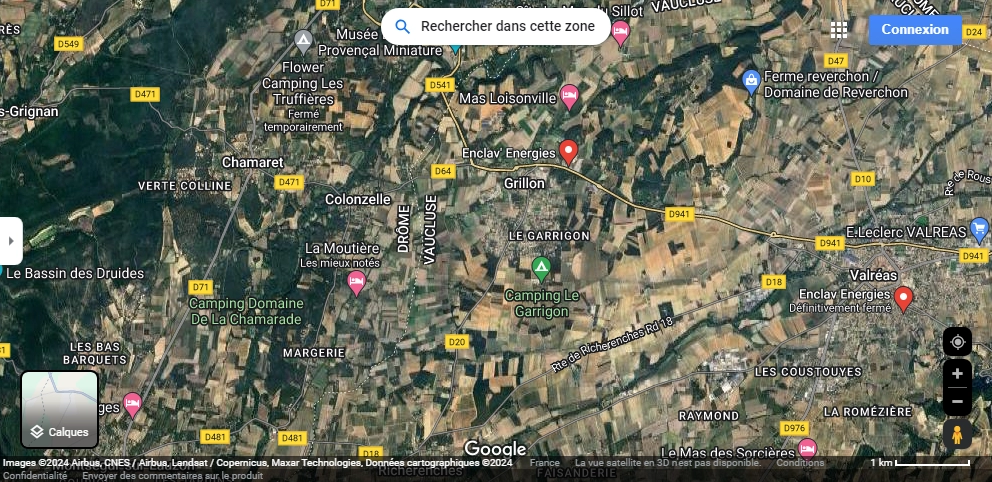Image resolution: width=992 pixels, height=482 pixels.
Task: Center the map on my location
Action: pyautogui.click(x=957, y=342)
